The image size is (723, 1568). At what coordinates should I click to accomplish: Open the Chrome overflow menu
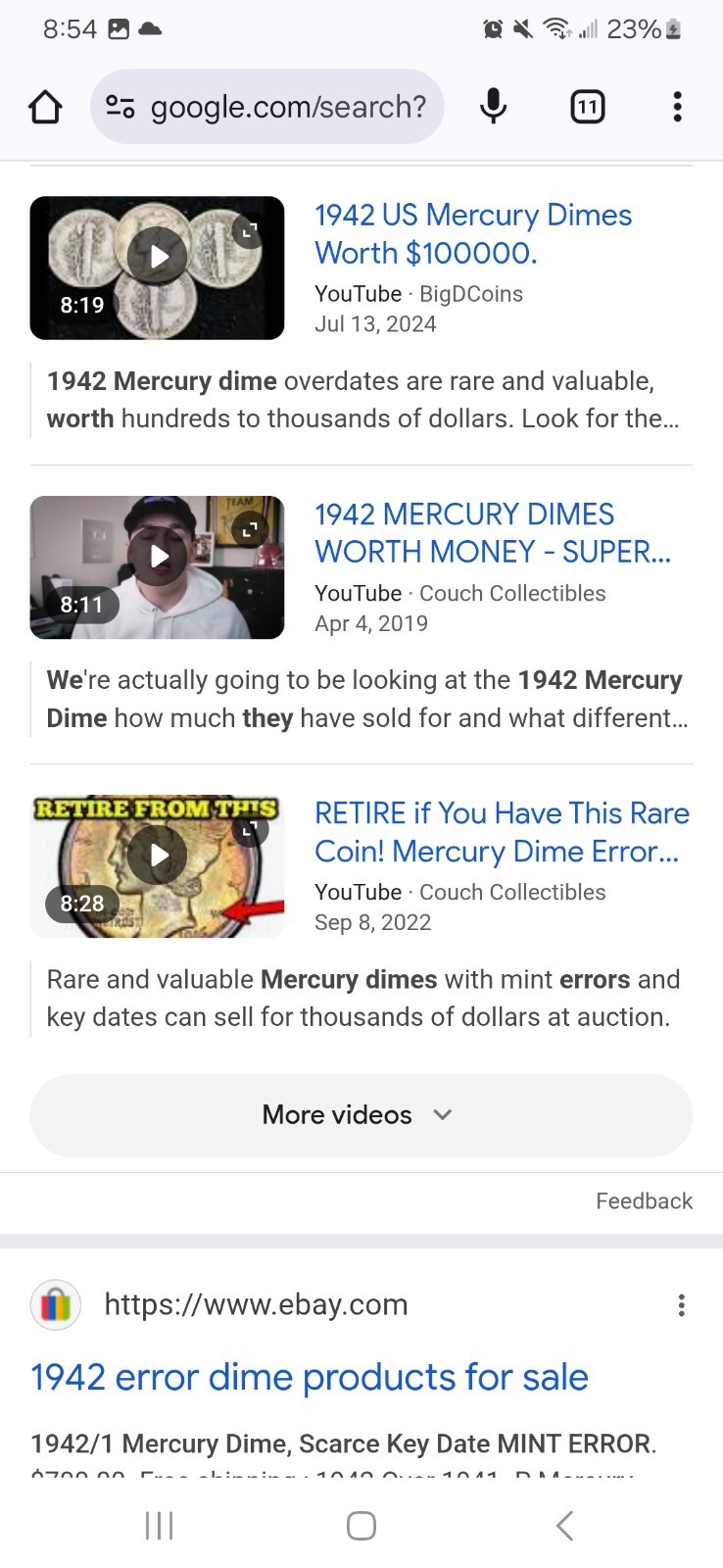677,107
